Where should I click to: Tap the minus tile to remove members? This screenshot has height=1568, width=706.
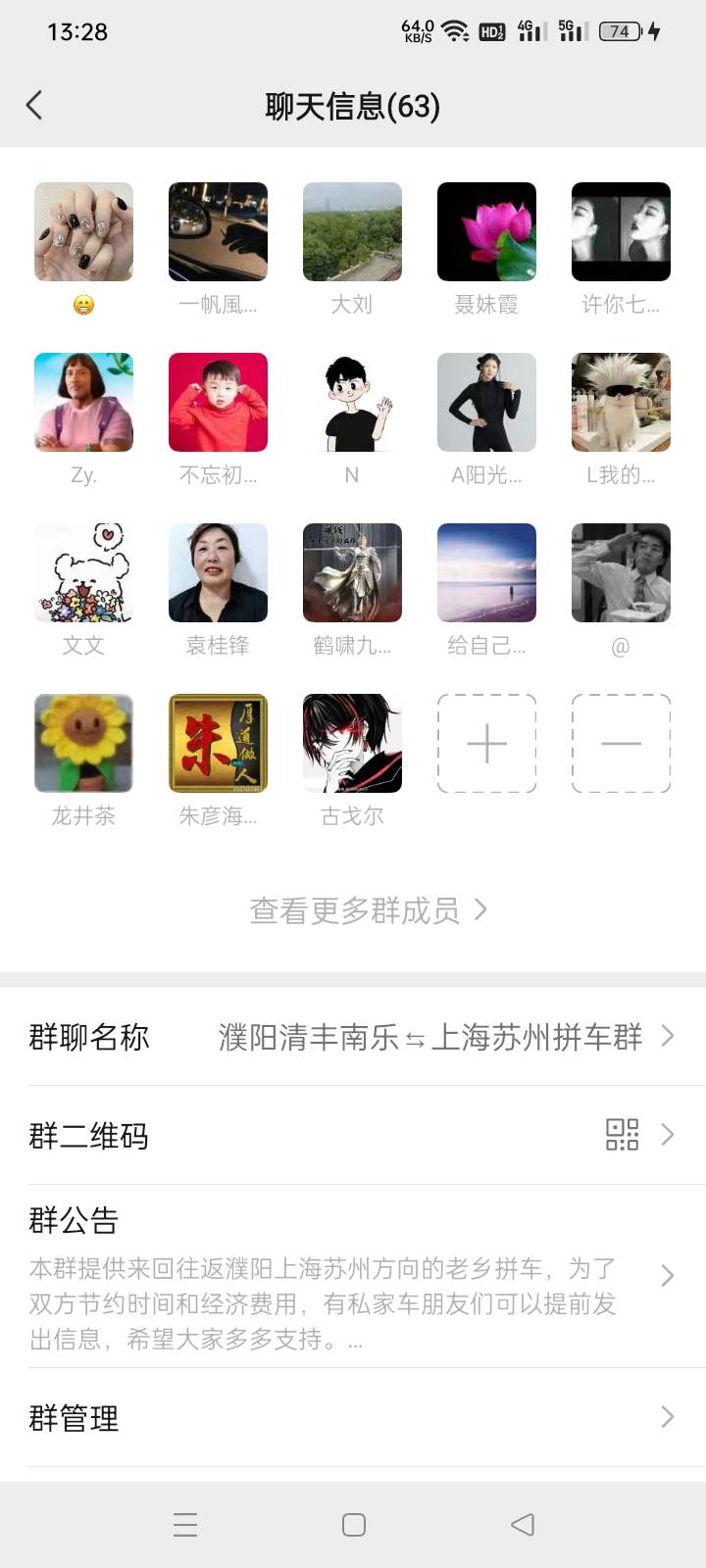(621, 744)
